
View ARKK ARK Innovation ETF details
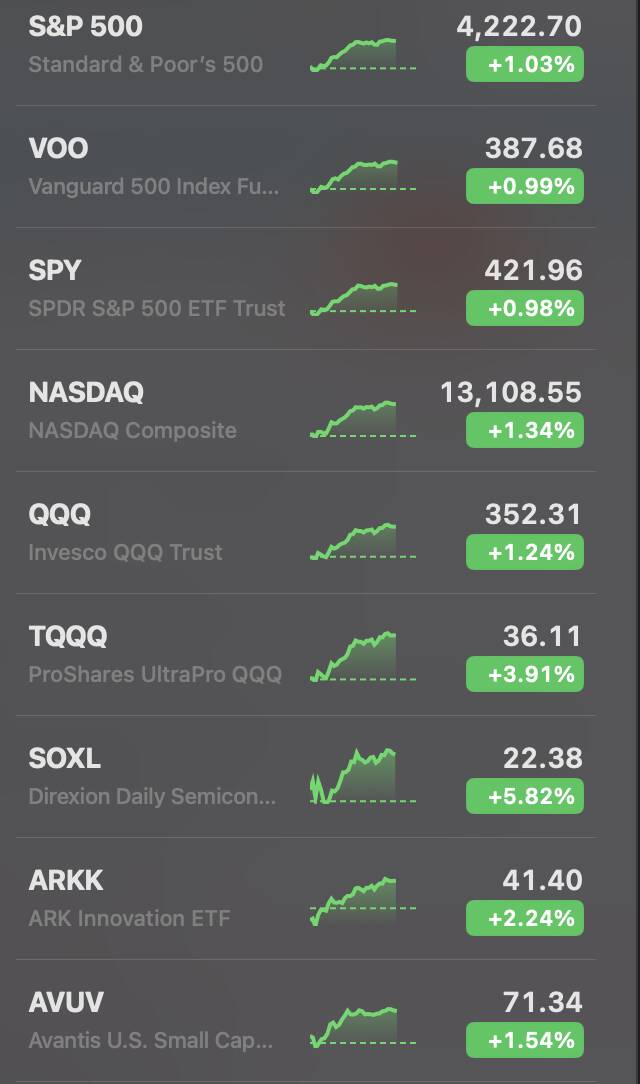click(305, 899)
